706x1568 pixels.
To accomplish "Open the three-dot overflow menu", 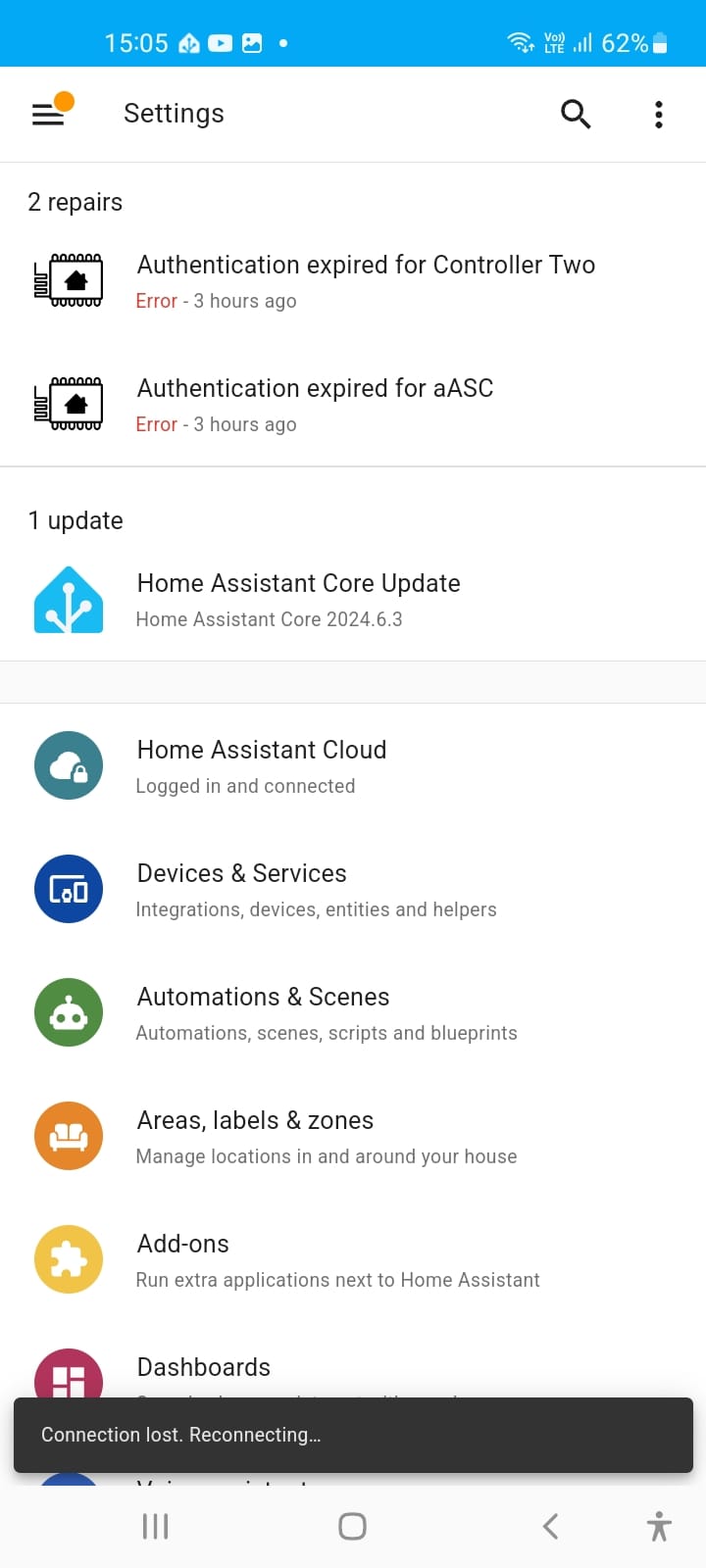I will coord(659,115).
